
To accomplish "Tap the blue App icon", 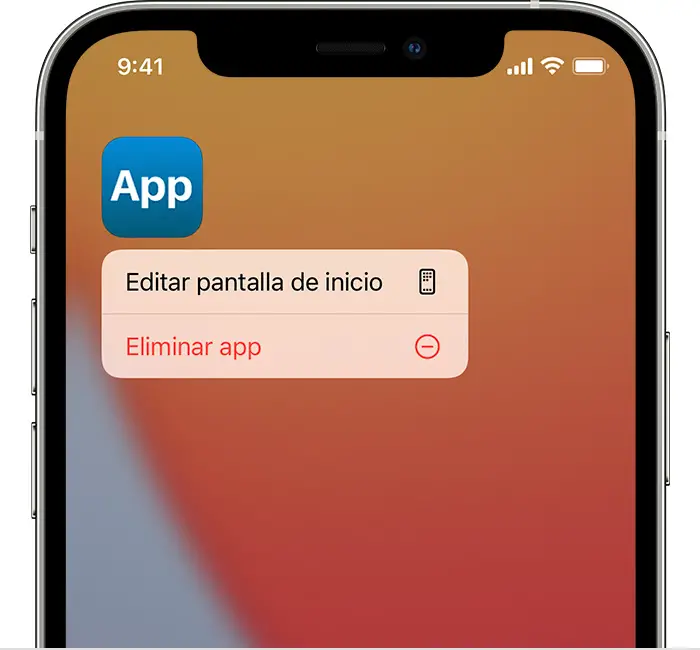I will point(152,187).
